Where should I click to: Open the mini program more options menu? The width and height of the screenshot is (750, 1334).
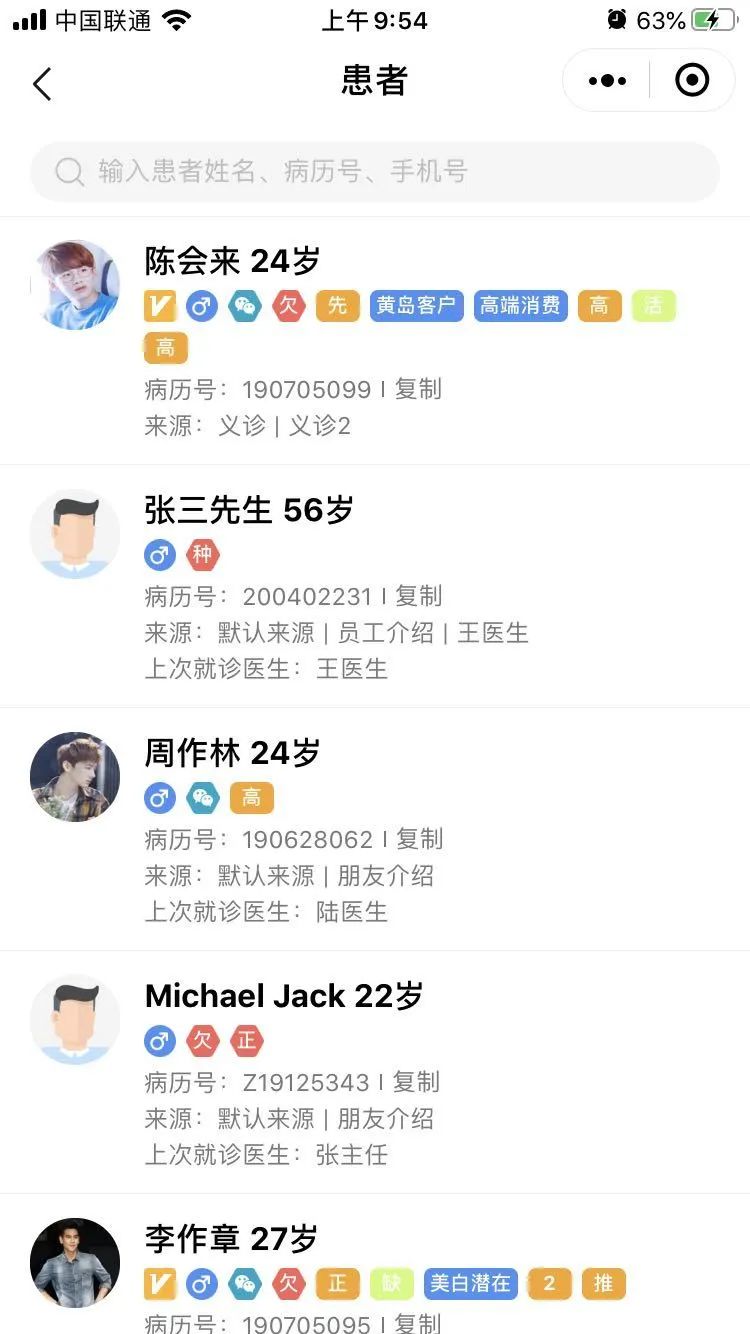(607, 81)
